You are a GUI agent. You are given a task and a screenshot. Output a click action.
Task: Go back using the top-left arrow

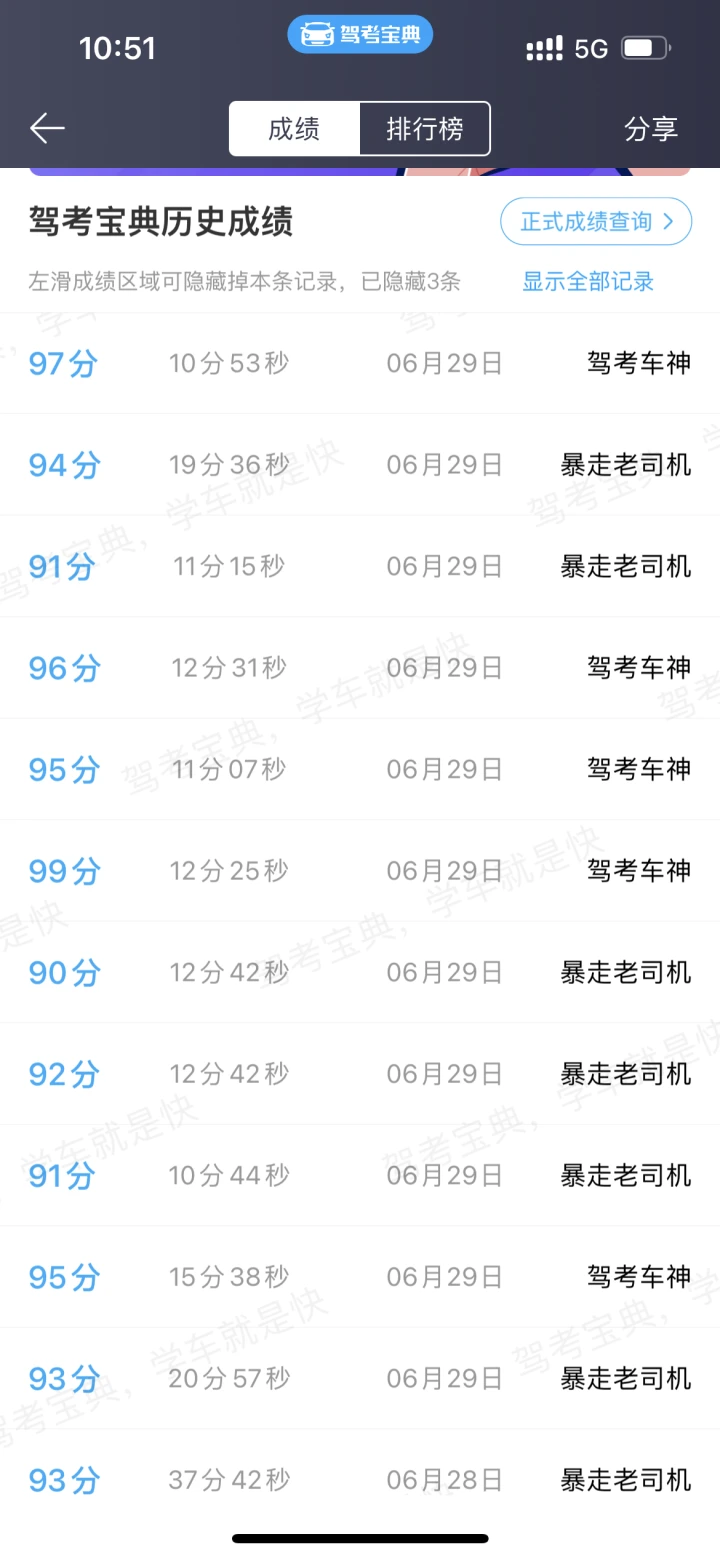47,128
